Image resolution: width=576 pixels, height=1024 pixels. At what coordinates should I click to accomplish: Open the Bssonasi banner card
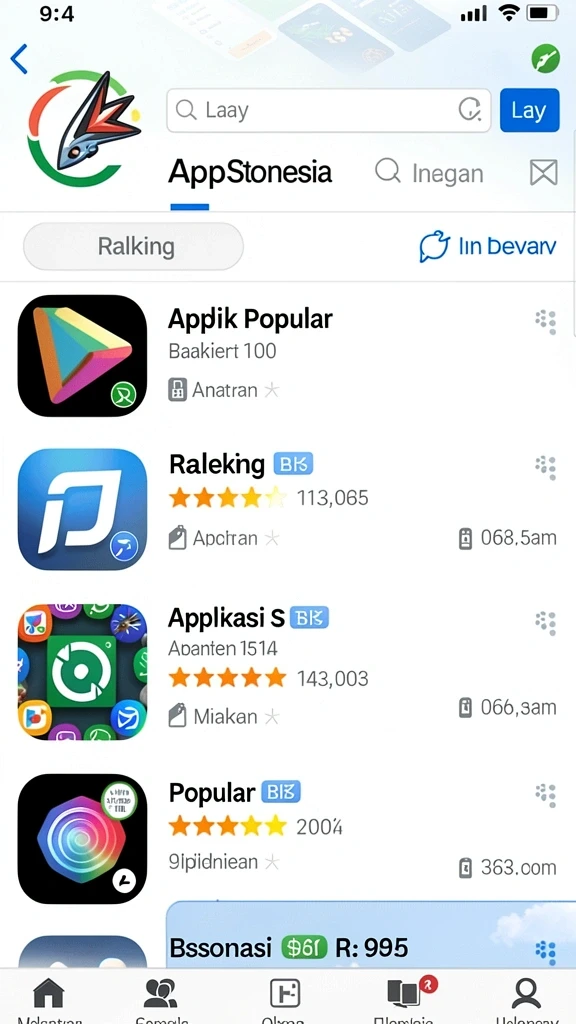pyautogui.click(x=371, y=935)
